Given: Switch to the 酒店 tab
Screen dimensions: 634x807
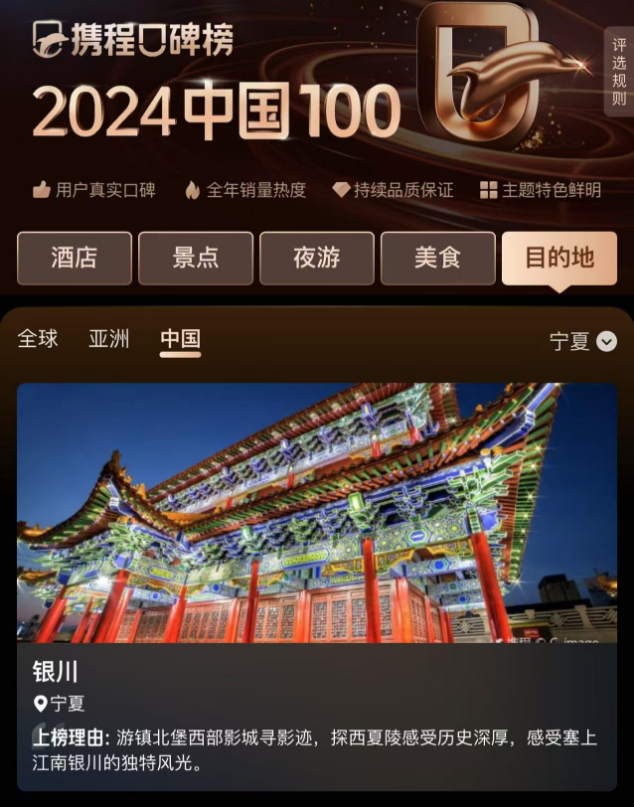Looking at the screenshot, I should pyautogui.click(x=75, y=258).
